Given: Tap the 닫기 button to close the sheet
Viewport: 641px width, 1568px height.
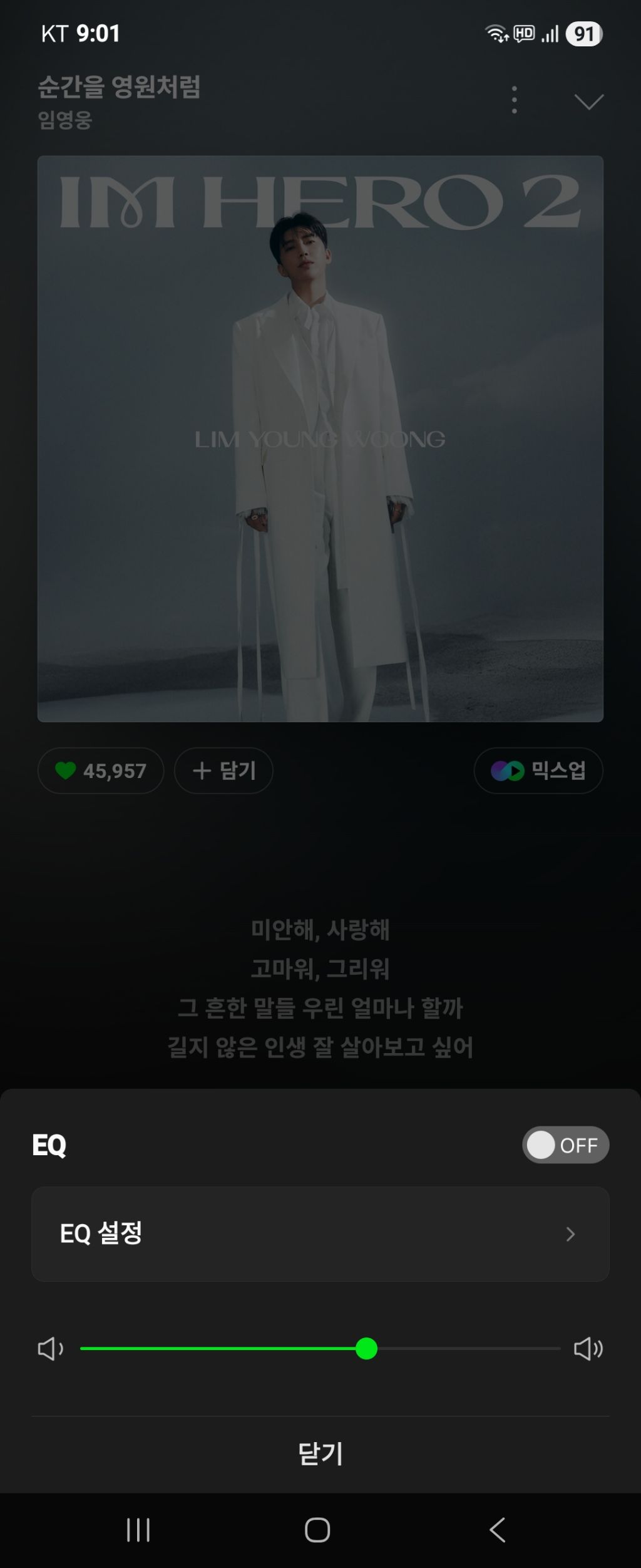Looking at the screenshot, I should (320, 1453).
